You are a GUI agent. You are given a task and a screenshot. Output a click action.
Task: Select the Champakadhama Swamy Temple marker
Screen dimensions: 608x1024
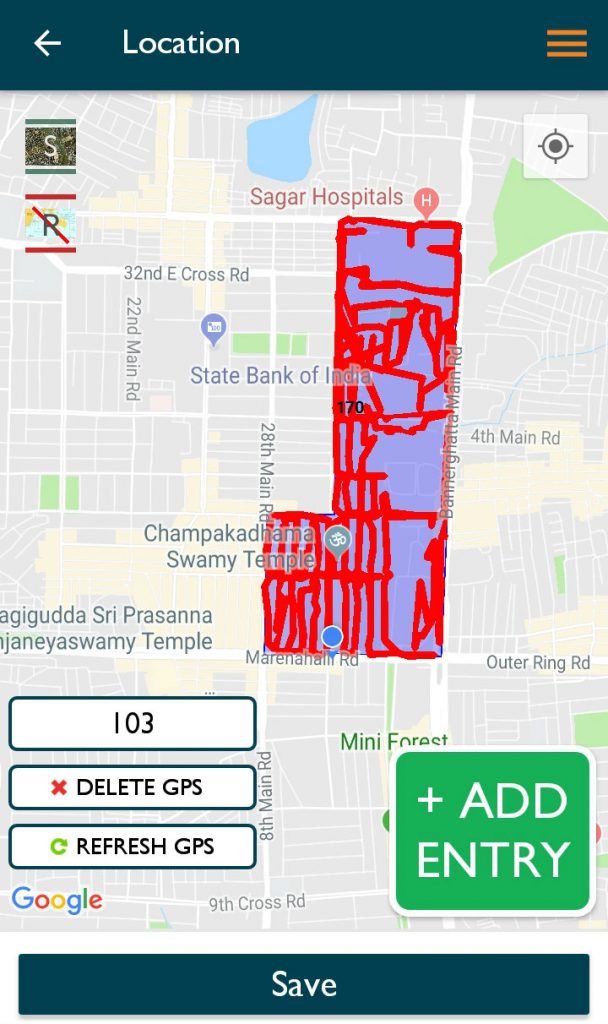coord(337,542)
